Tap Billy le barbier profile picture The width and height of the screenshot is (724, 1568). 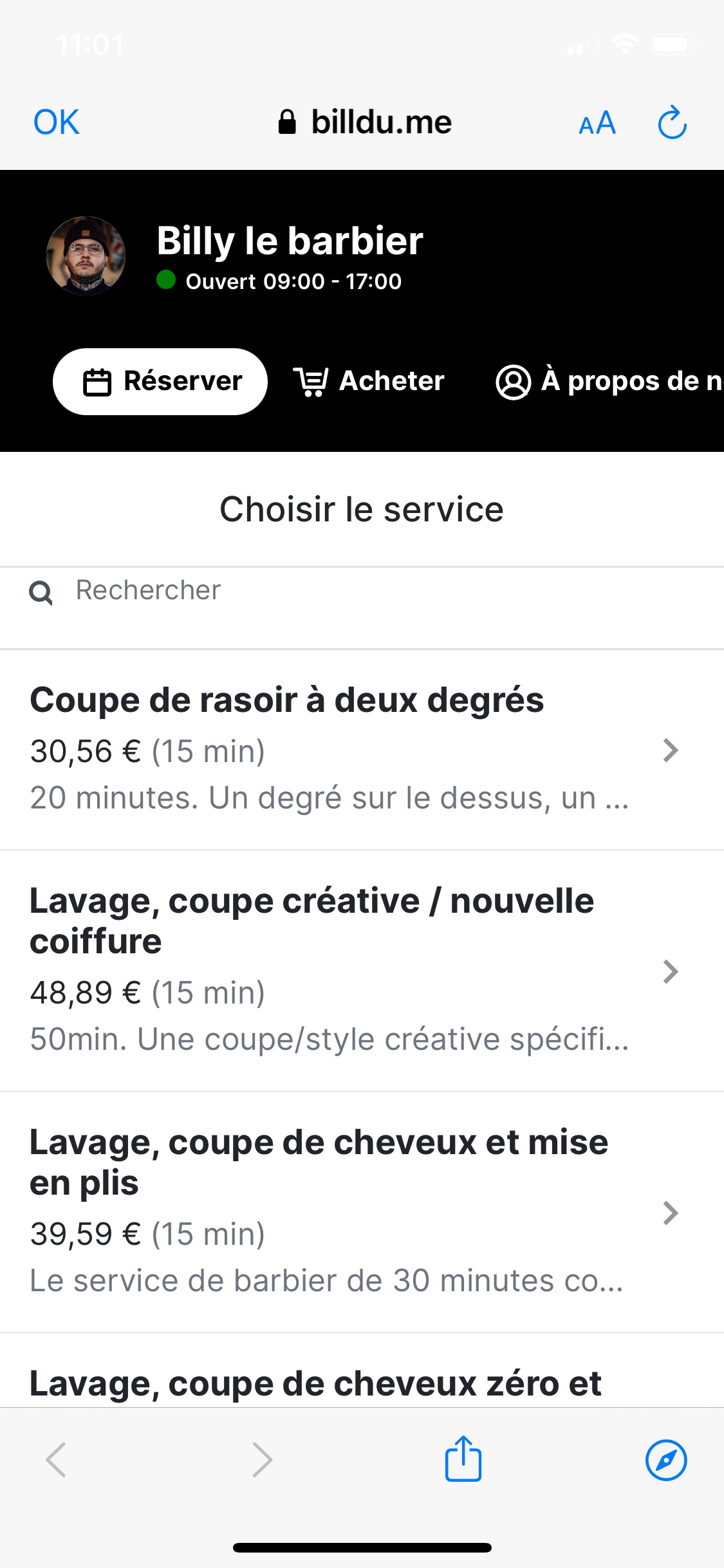pyautogui.click(x=86, y=256)
